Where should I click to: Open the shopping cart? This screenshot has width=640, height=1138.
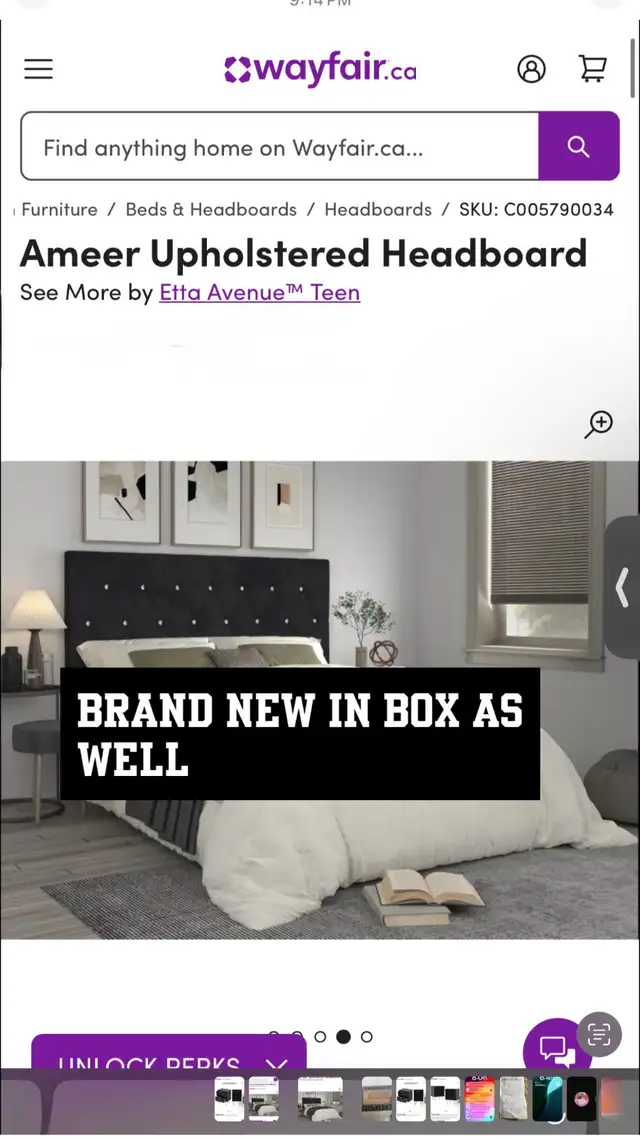coord(592,68)
